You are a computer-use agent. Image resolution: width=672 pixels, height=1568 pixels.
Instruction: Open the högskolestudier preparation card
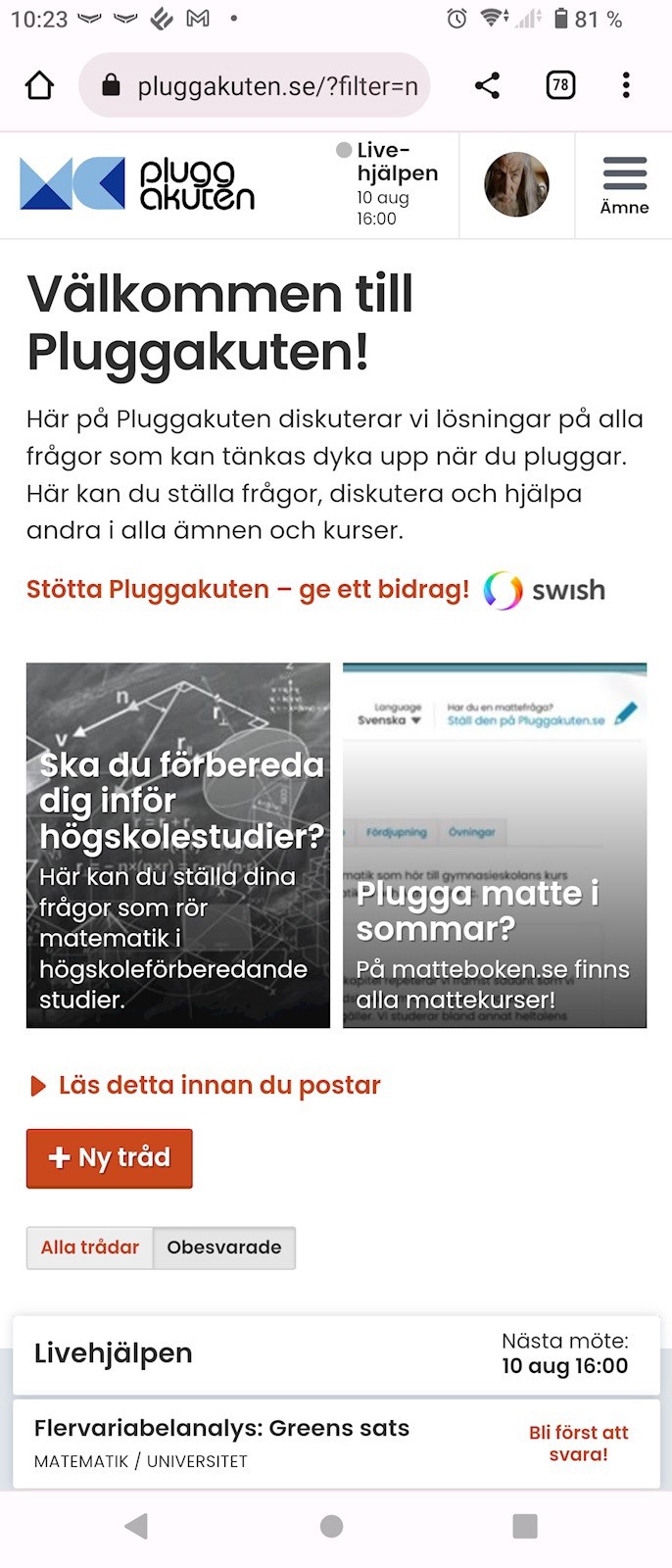178,845
